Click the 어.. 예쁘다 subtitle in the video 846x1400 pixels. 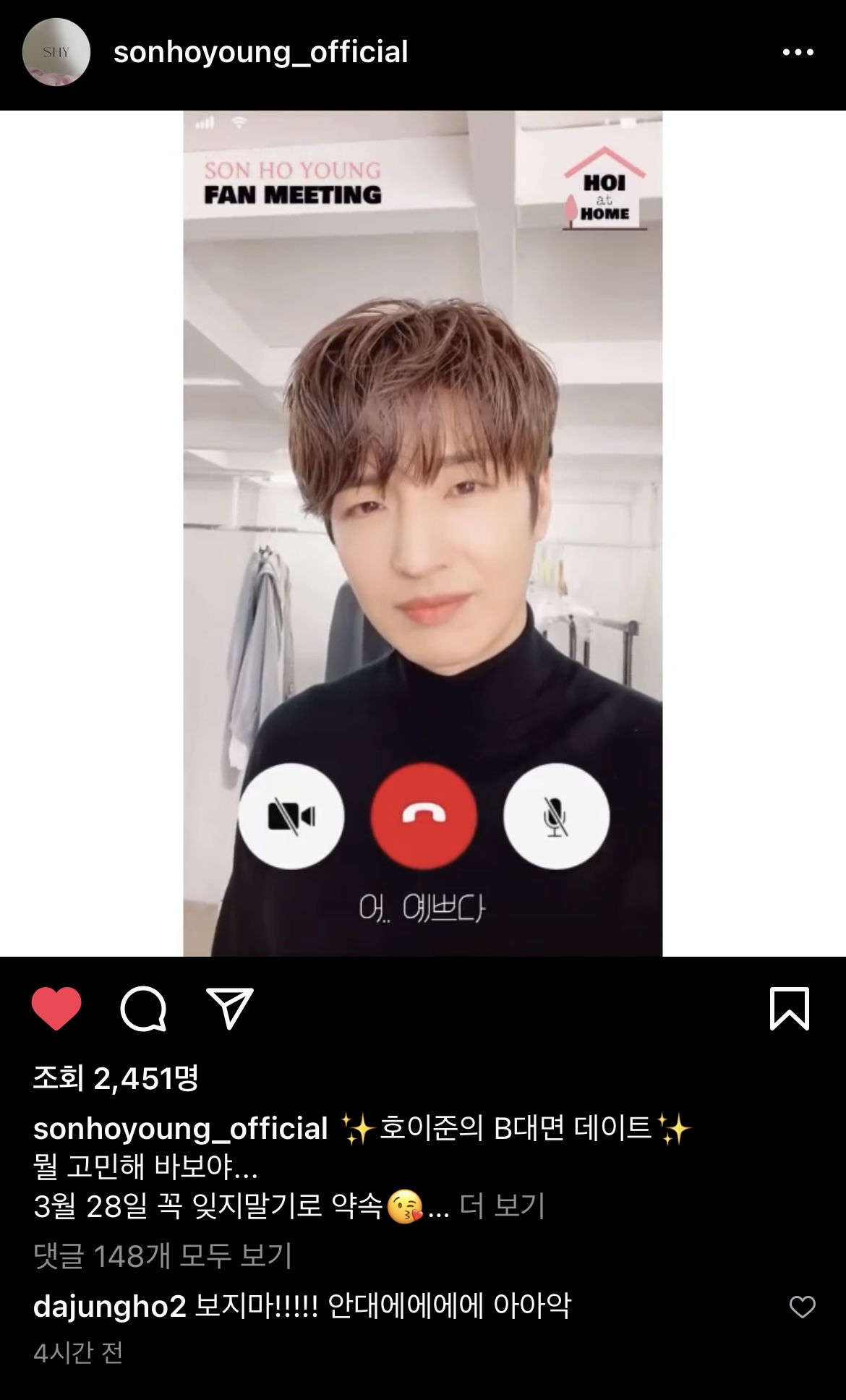pos(423,908)
